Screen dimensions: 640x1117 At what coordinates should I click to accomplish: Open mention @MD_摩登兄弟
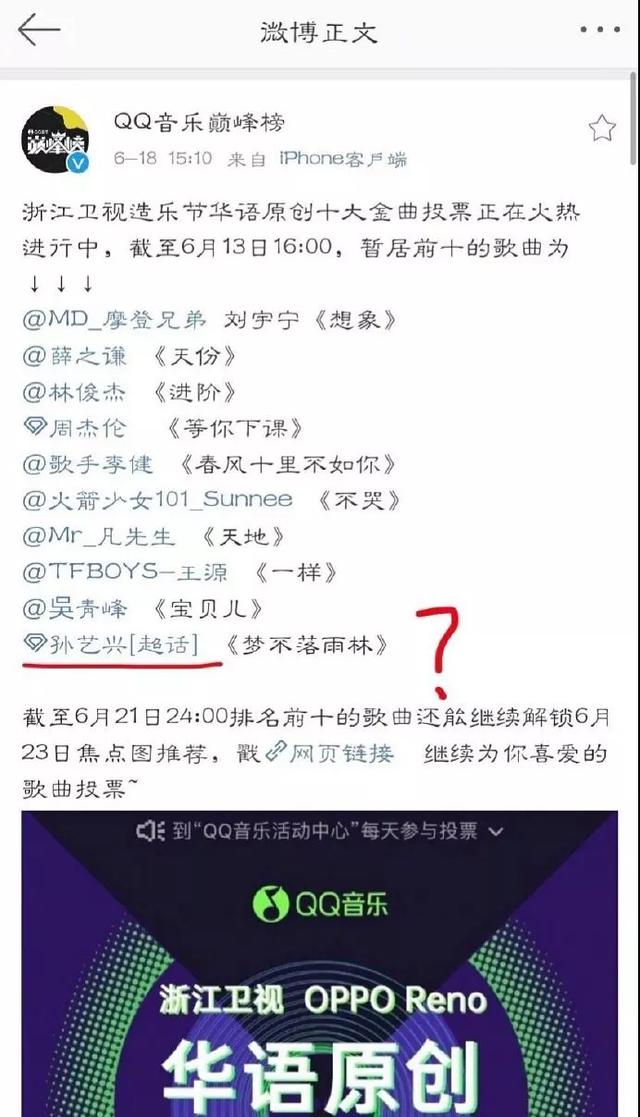[112, 320]
